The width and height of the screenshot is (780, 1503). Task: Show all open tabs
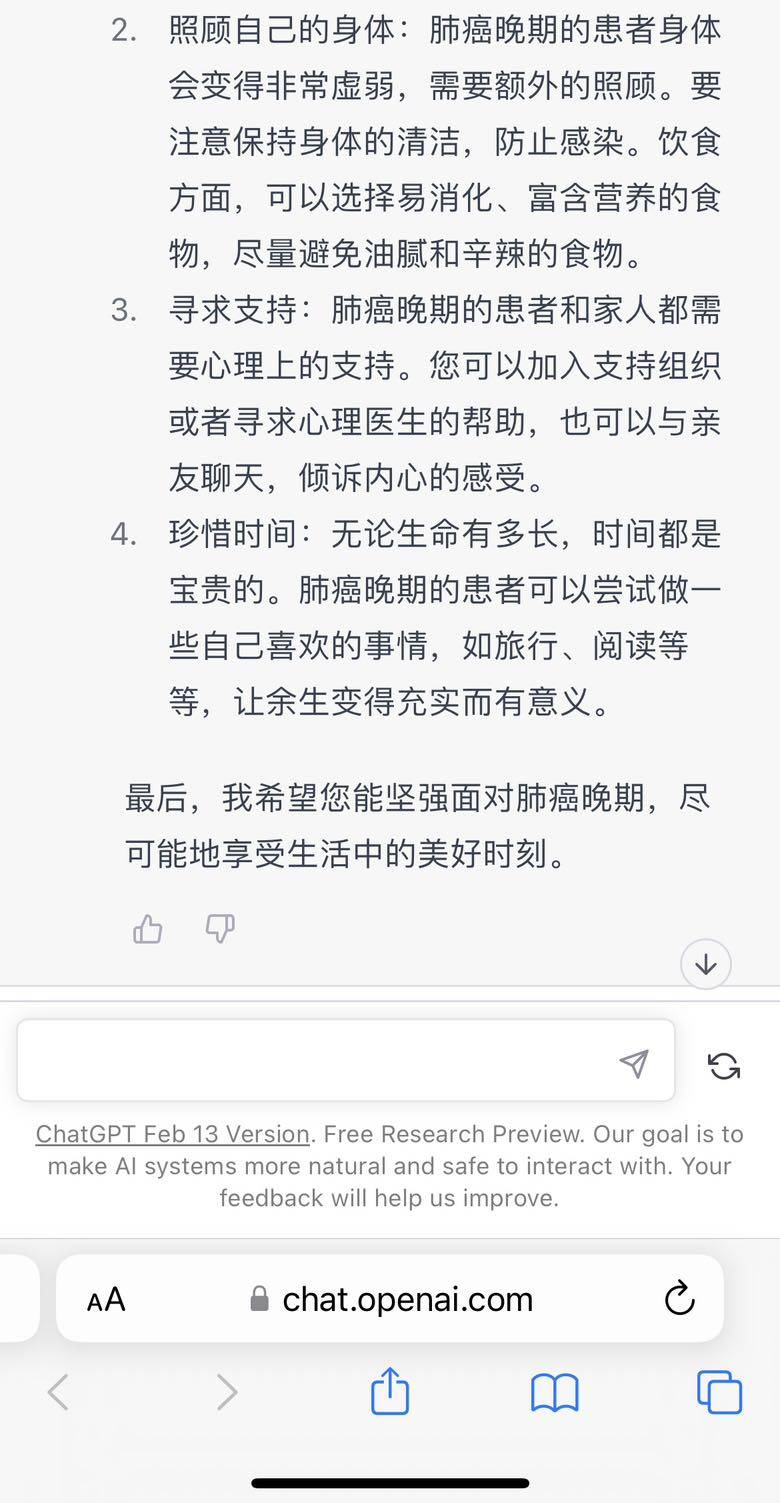click(x=719, y=1392)
